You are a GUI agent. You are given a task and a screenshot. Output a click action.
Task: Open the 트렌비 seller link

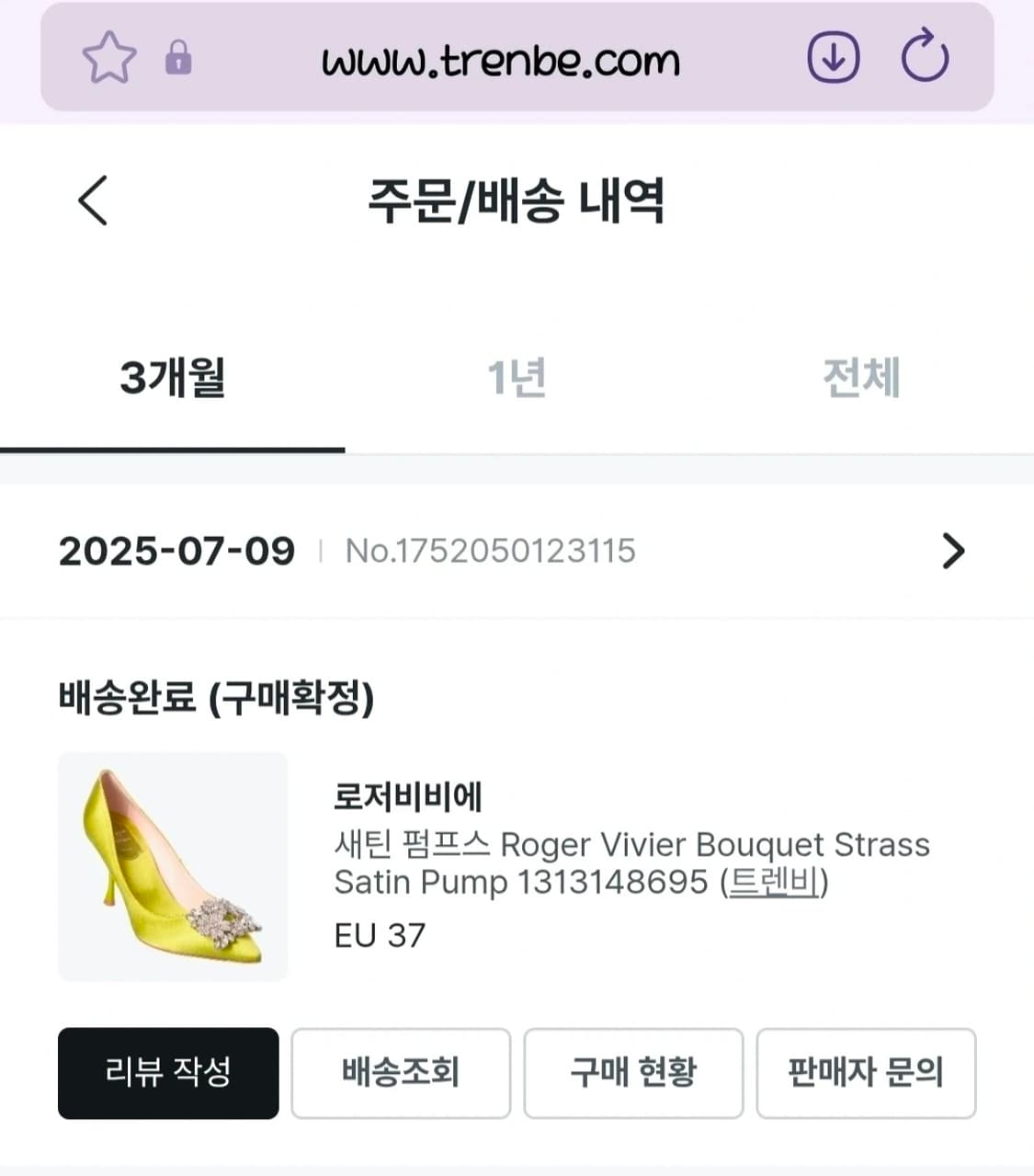click(773, 883)
